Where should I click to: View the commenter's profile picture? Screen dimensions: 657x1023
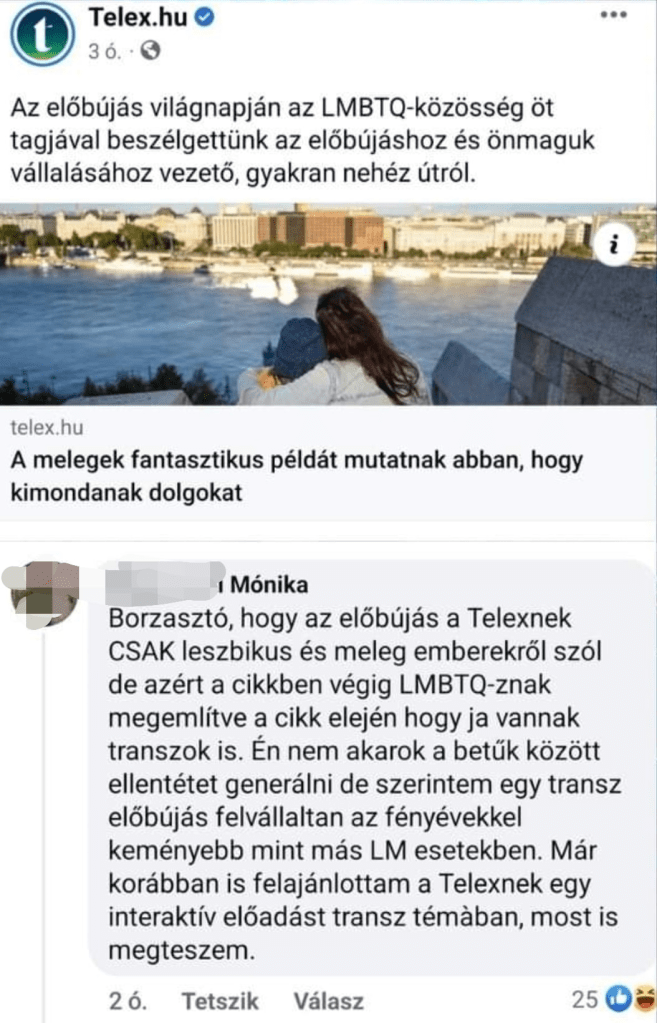tap(43, 593)
